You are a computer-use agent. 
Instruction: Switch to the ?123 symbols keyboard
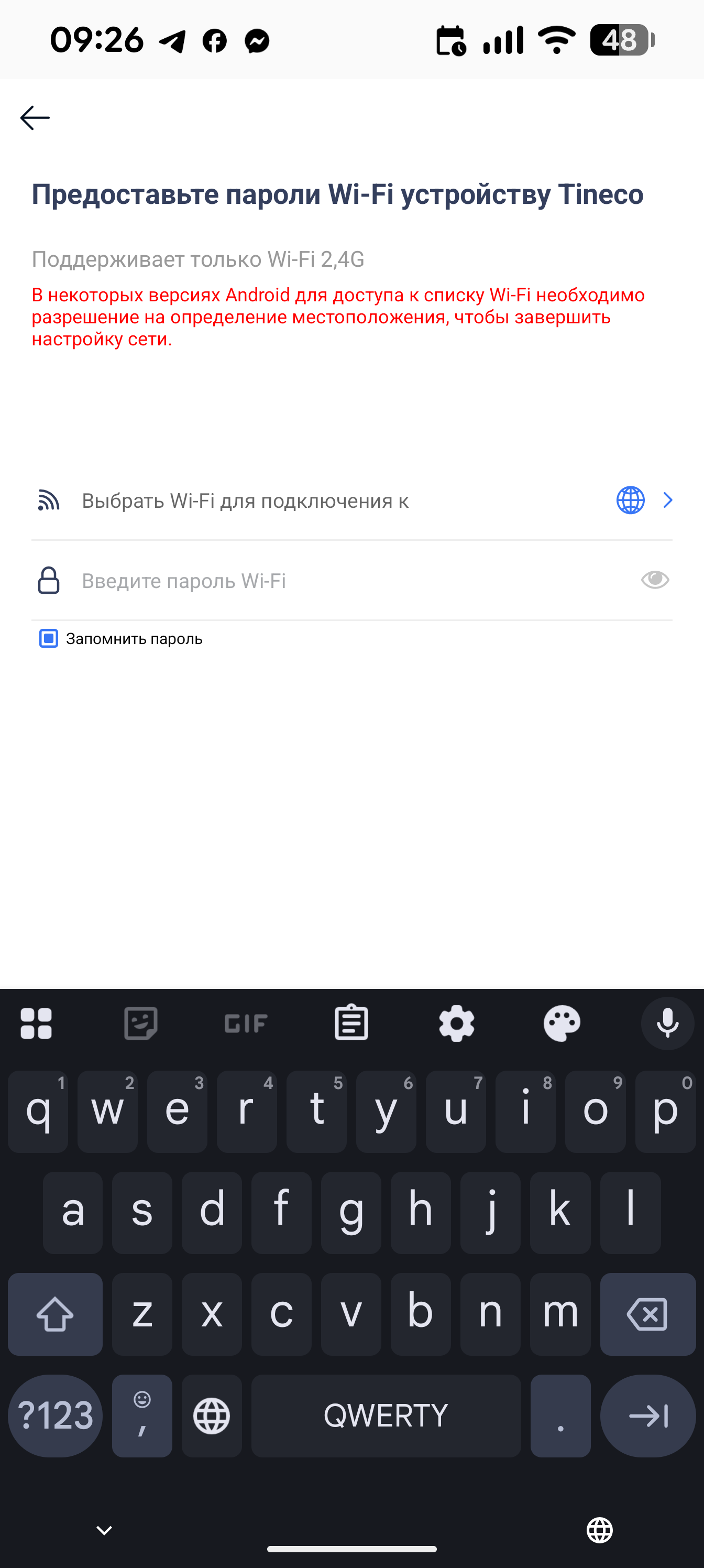pyautogui.click(x=56, y=1416)
